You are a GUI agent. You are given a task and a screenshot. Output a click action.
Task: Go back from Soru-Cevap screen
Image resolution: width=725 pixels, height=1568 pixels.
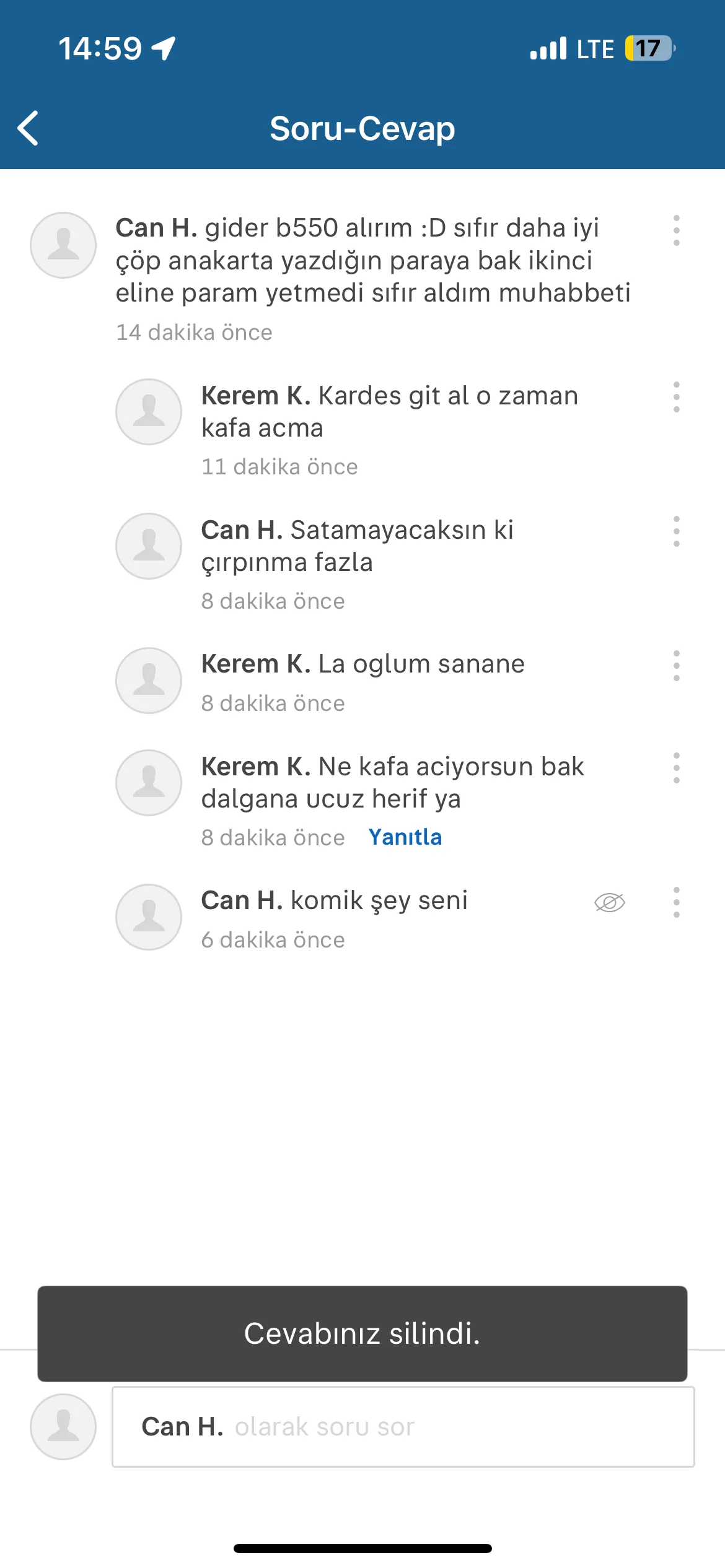[29, 128]
